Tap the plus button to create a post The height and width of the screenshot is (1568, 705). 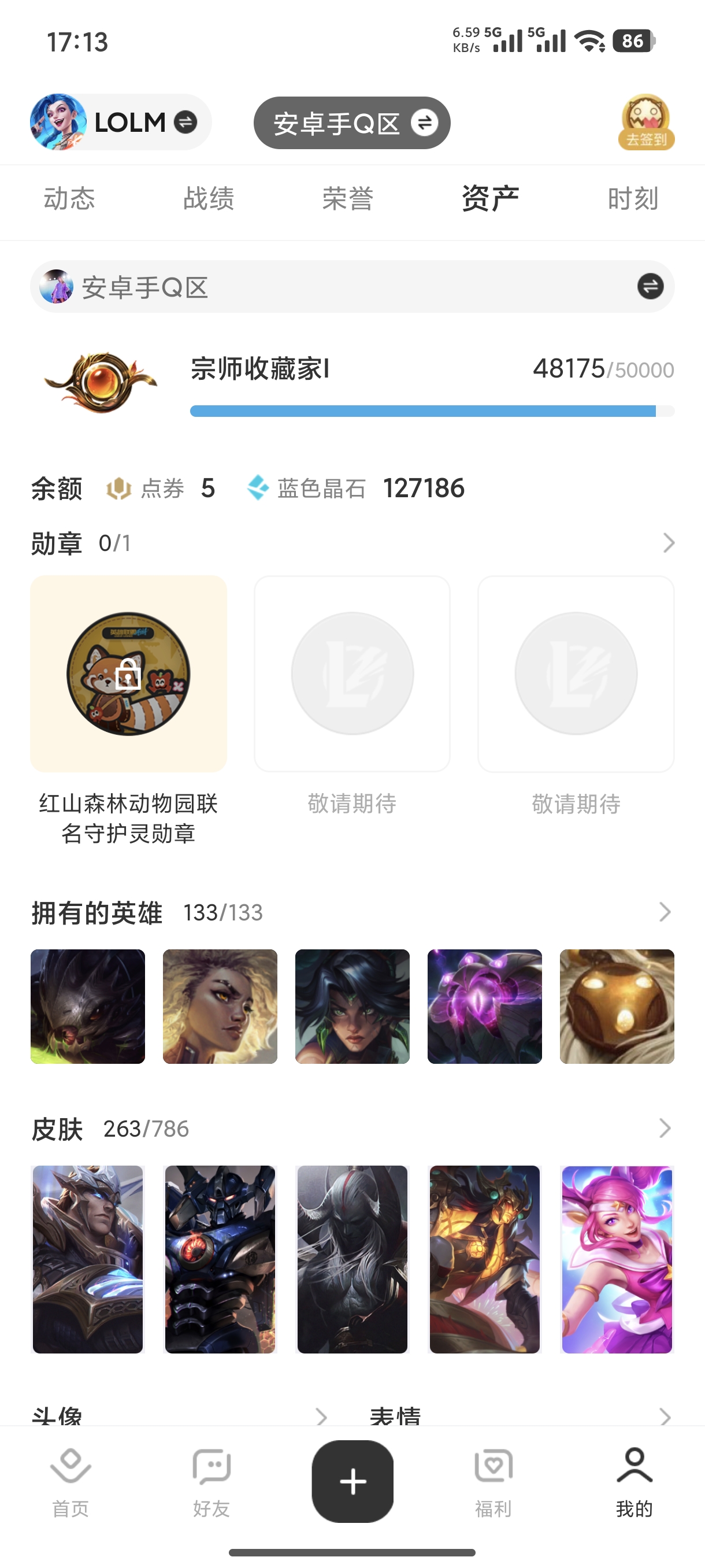click(352, 1481)
